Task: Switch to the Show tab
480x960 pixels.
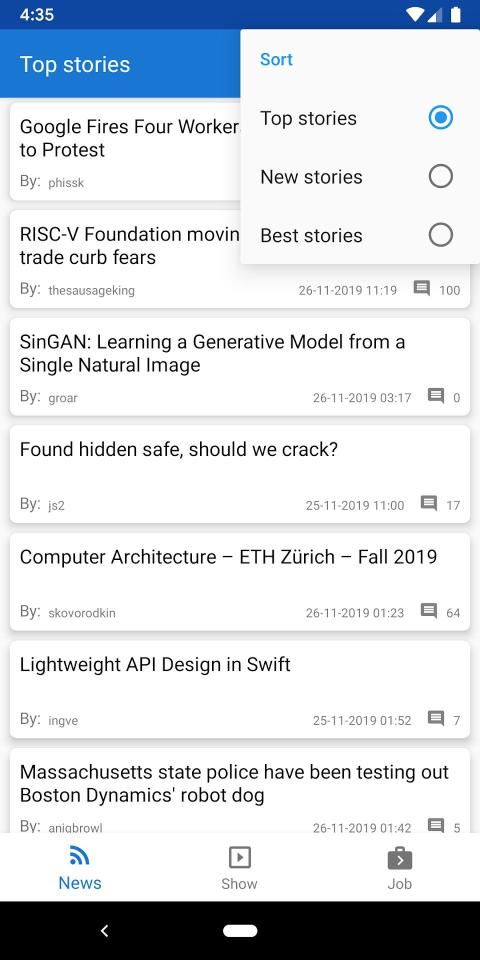Action: click(239, 868)
